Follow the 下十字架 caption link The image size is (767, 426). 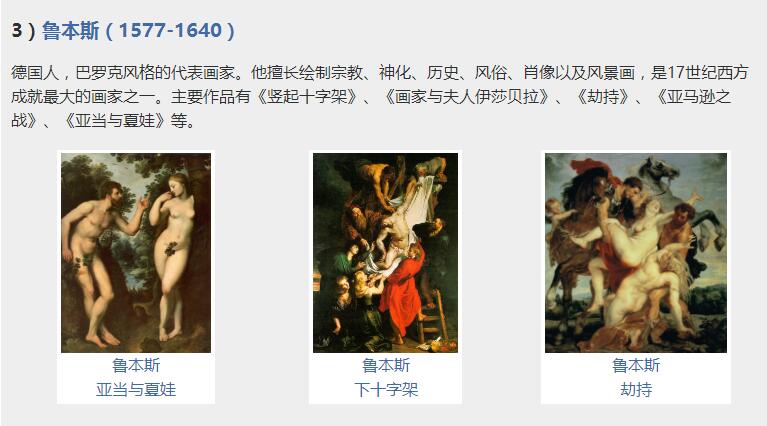pyautogui.click(x=386, y=389)
